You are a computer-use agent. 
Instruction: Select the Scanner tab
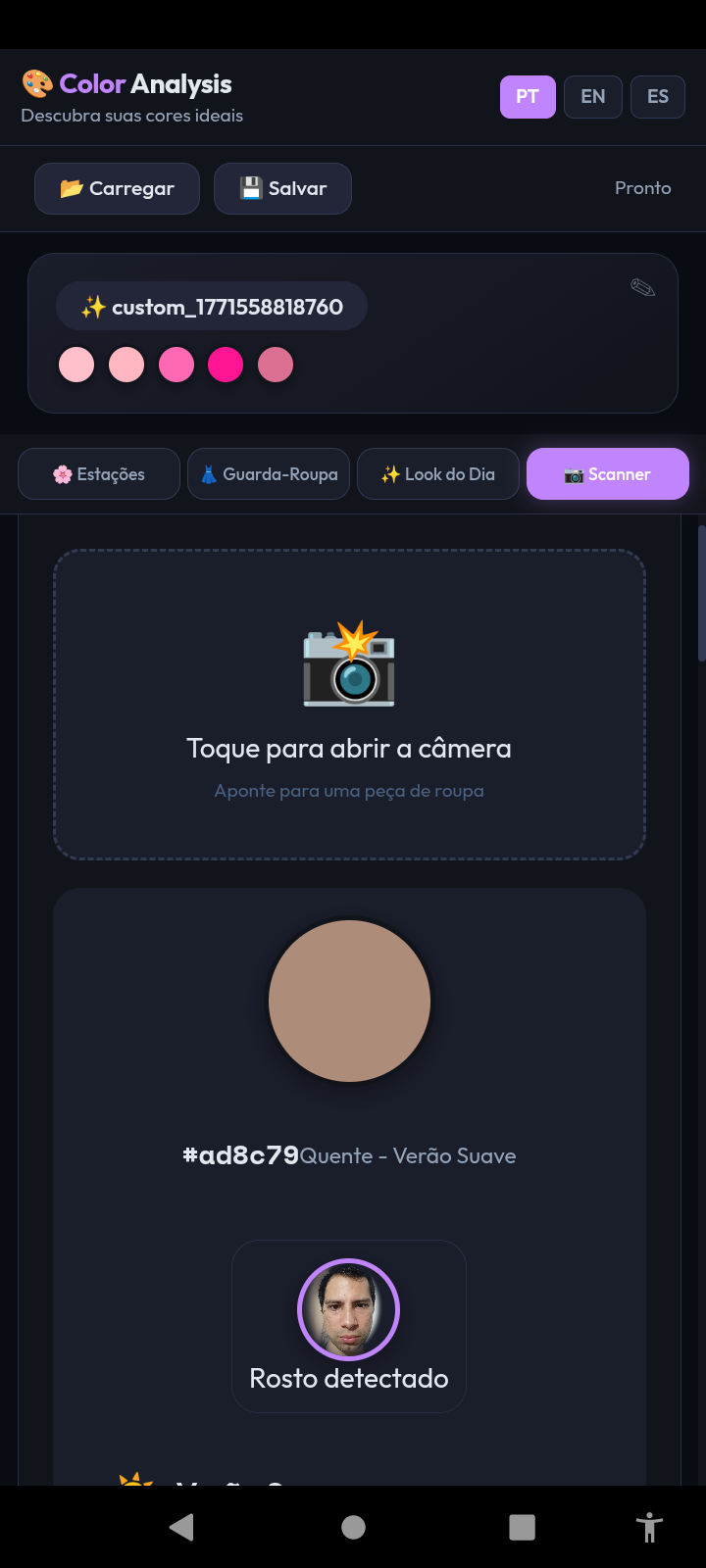[608, 474]
